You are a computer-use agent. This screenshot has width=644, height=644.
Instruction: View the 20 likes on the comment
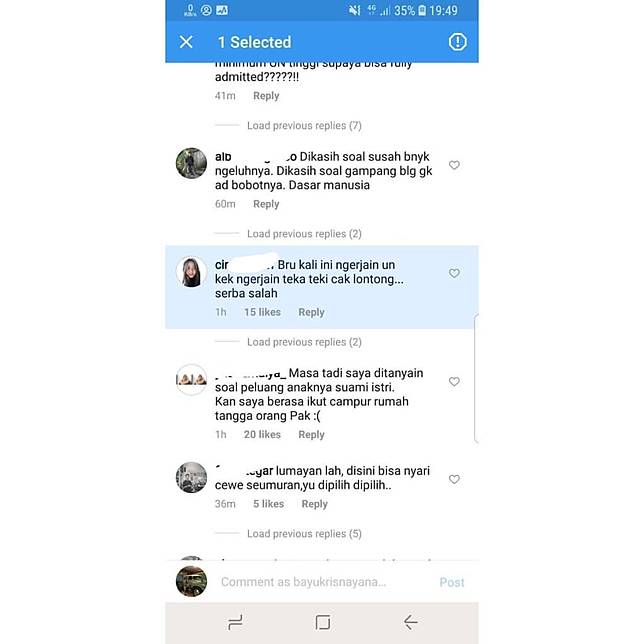click(262, 435)
